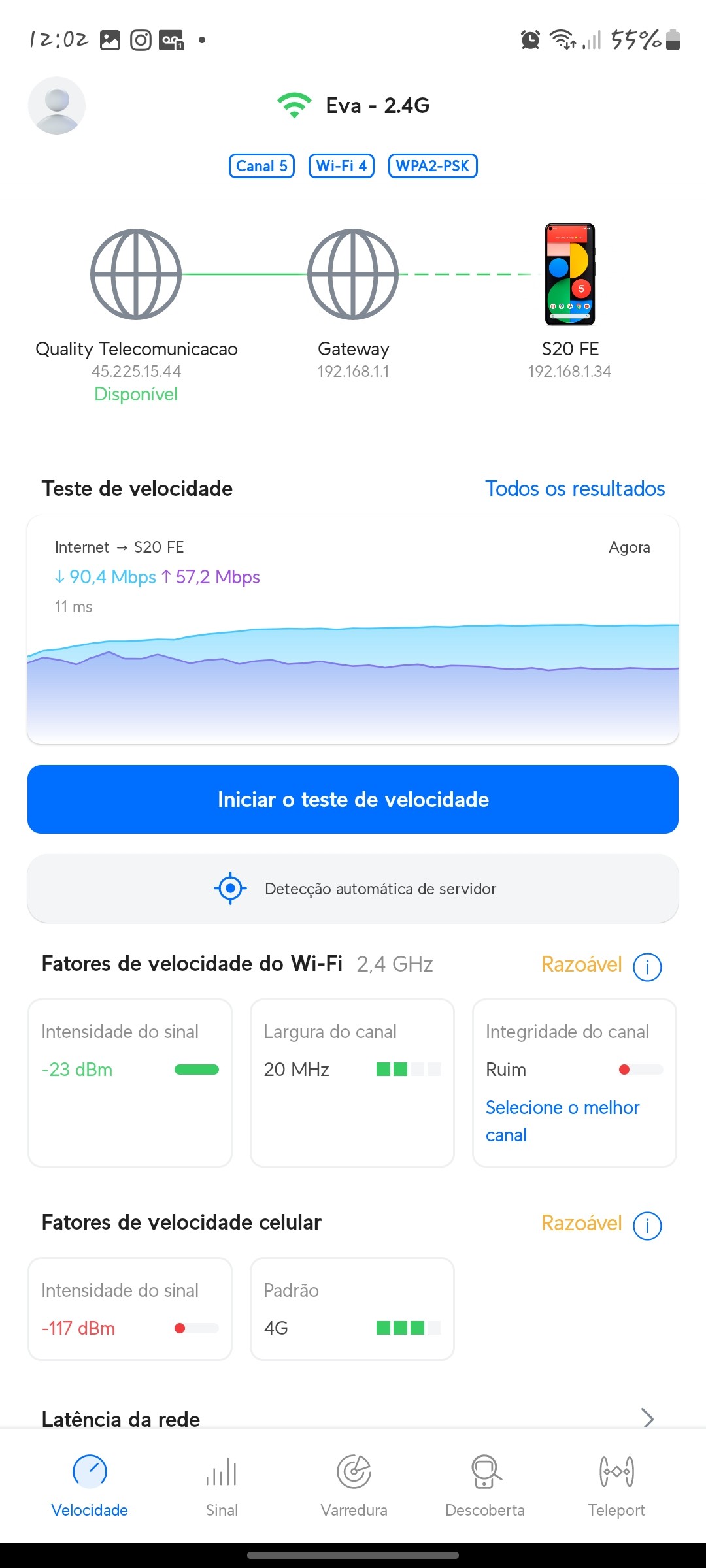Open the profile avatar

point(57,106)
